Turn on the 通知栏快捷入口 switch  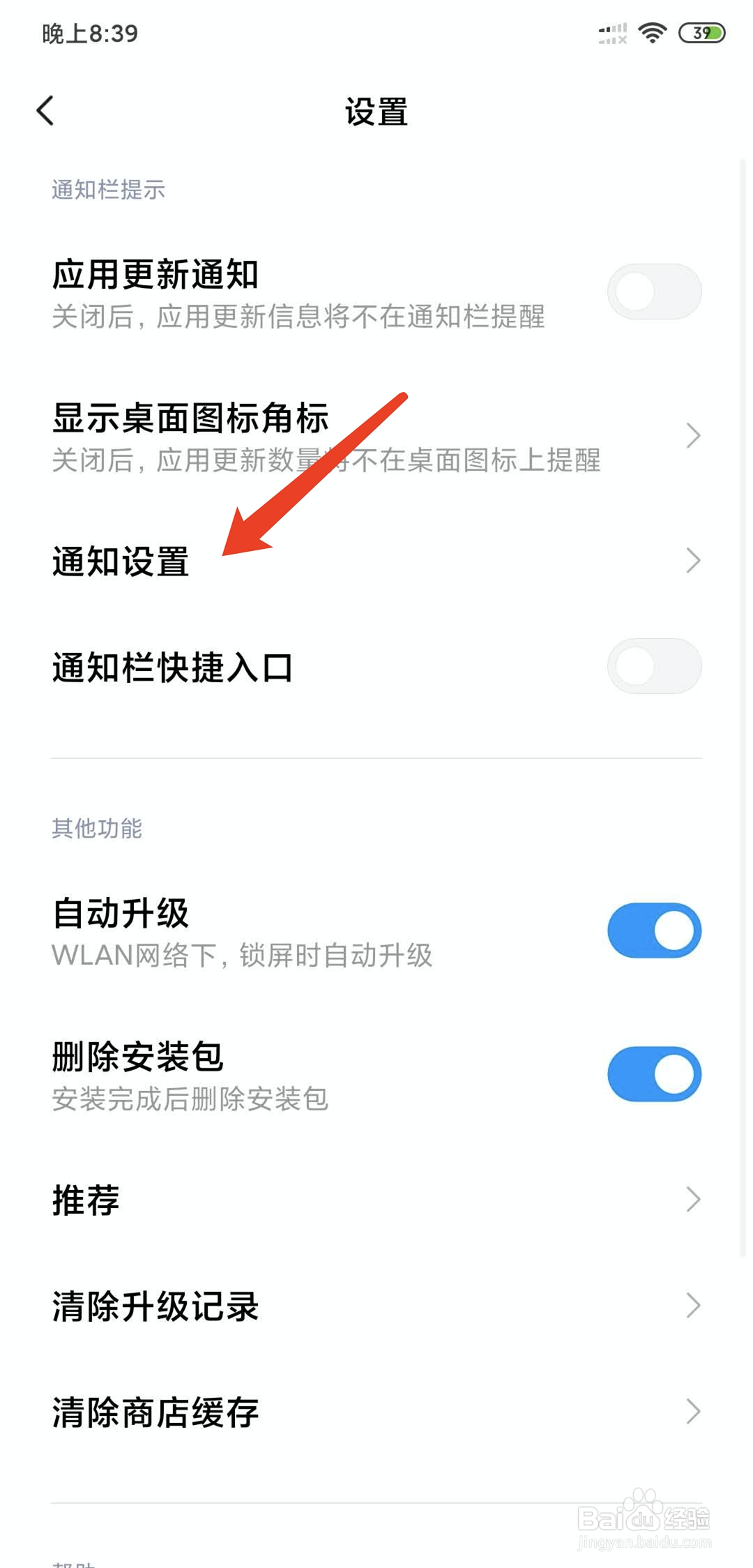tap(653, 666)
